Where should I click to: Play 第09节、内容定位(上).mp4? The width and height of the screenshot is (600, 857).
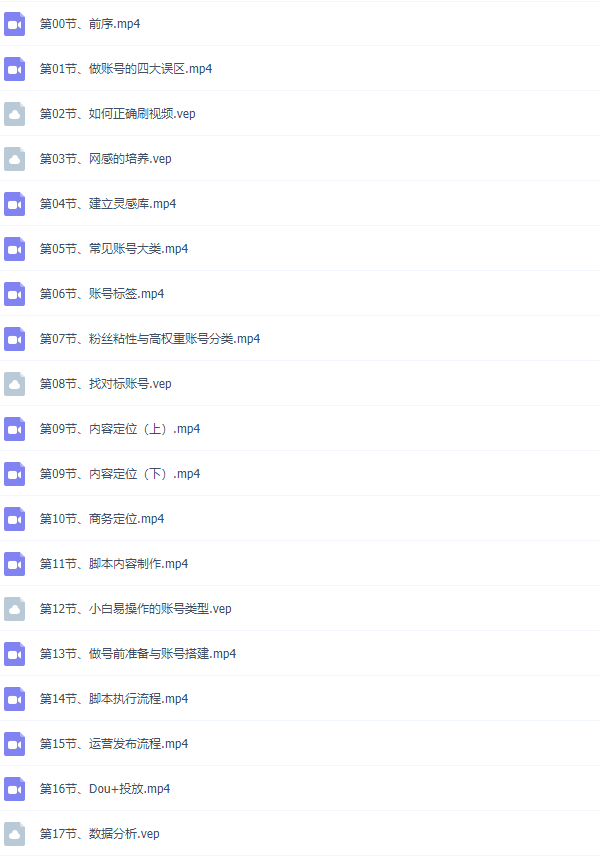[x=120, y=429]
